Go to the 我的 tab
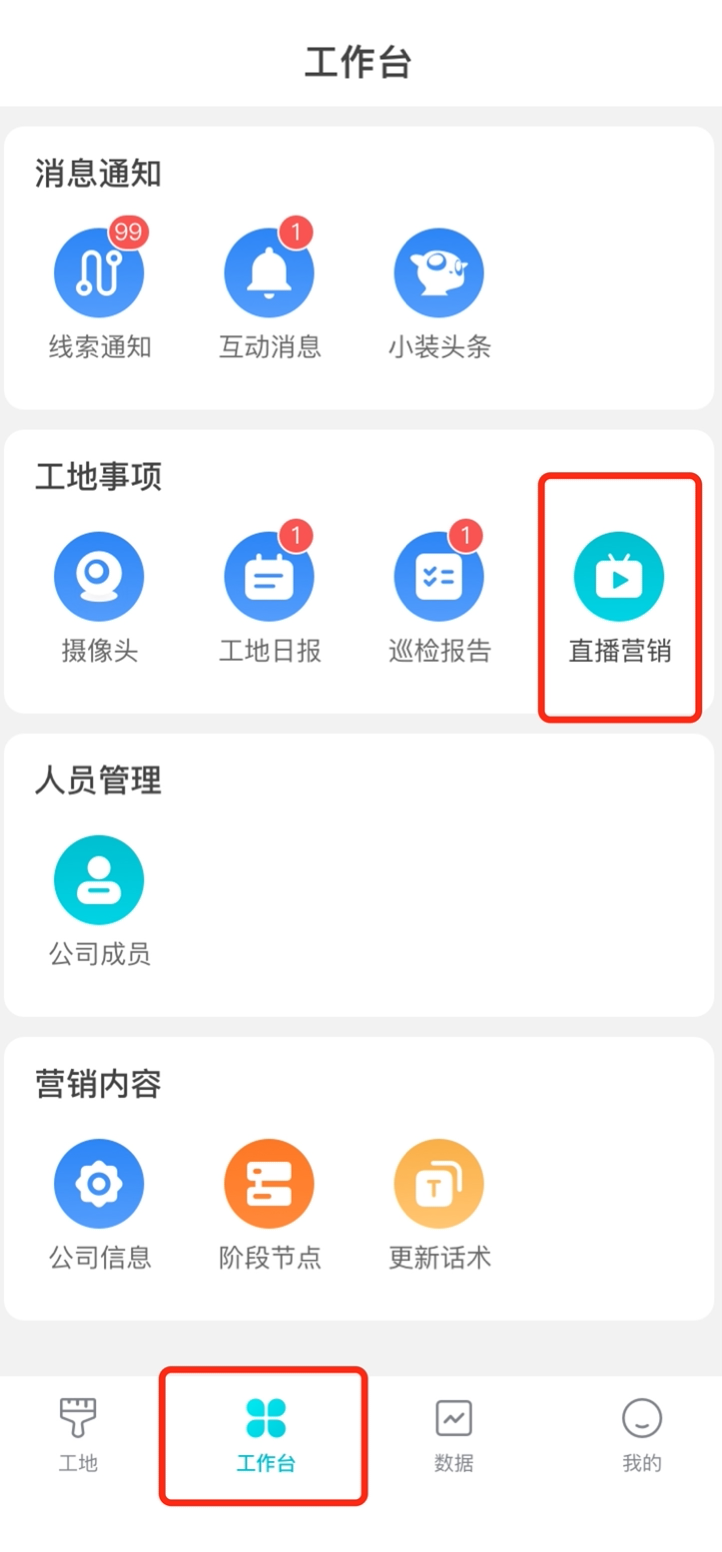The image size is (722, 1552). [642, 1436]
